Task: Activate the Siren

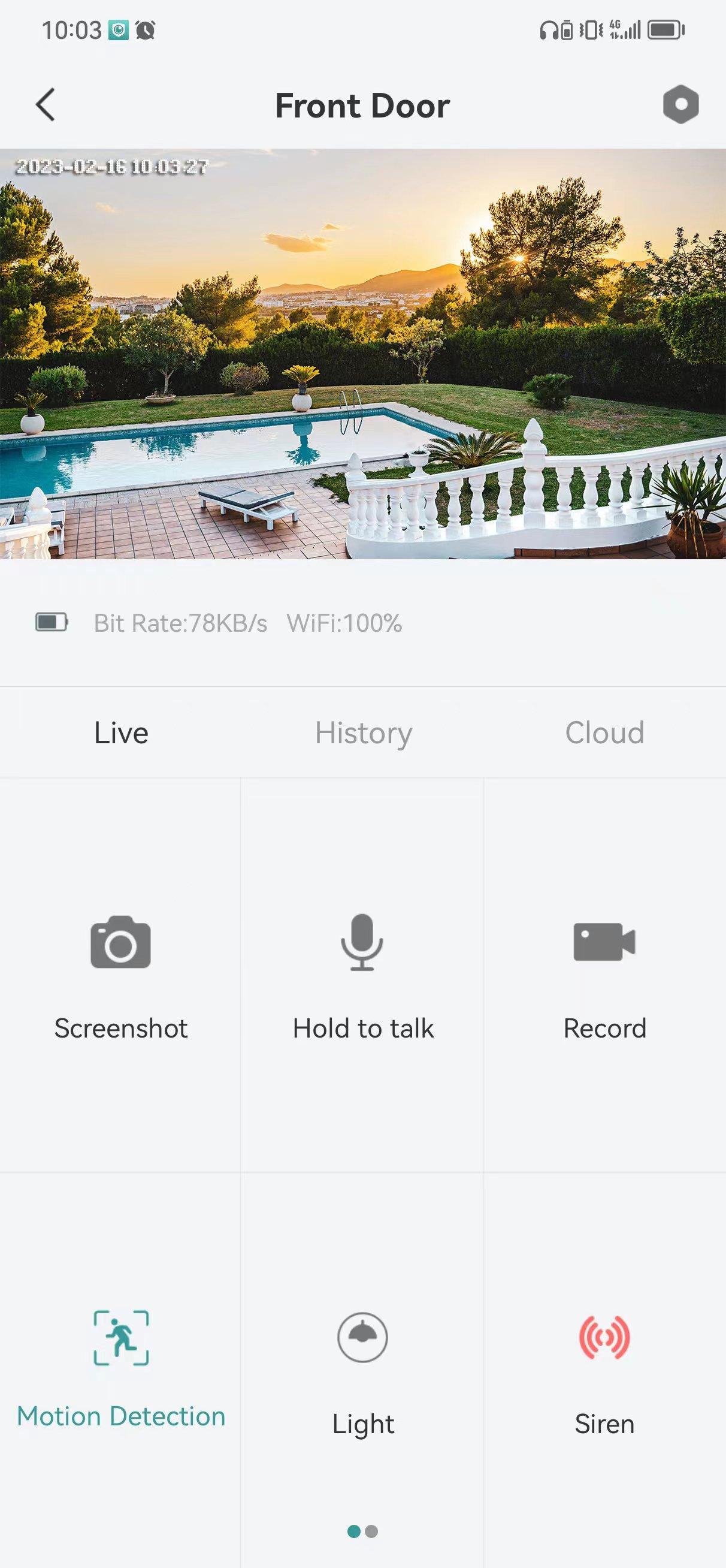Action: (x=604, y=1370)
